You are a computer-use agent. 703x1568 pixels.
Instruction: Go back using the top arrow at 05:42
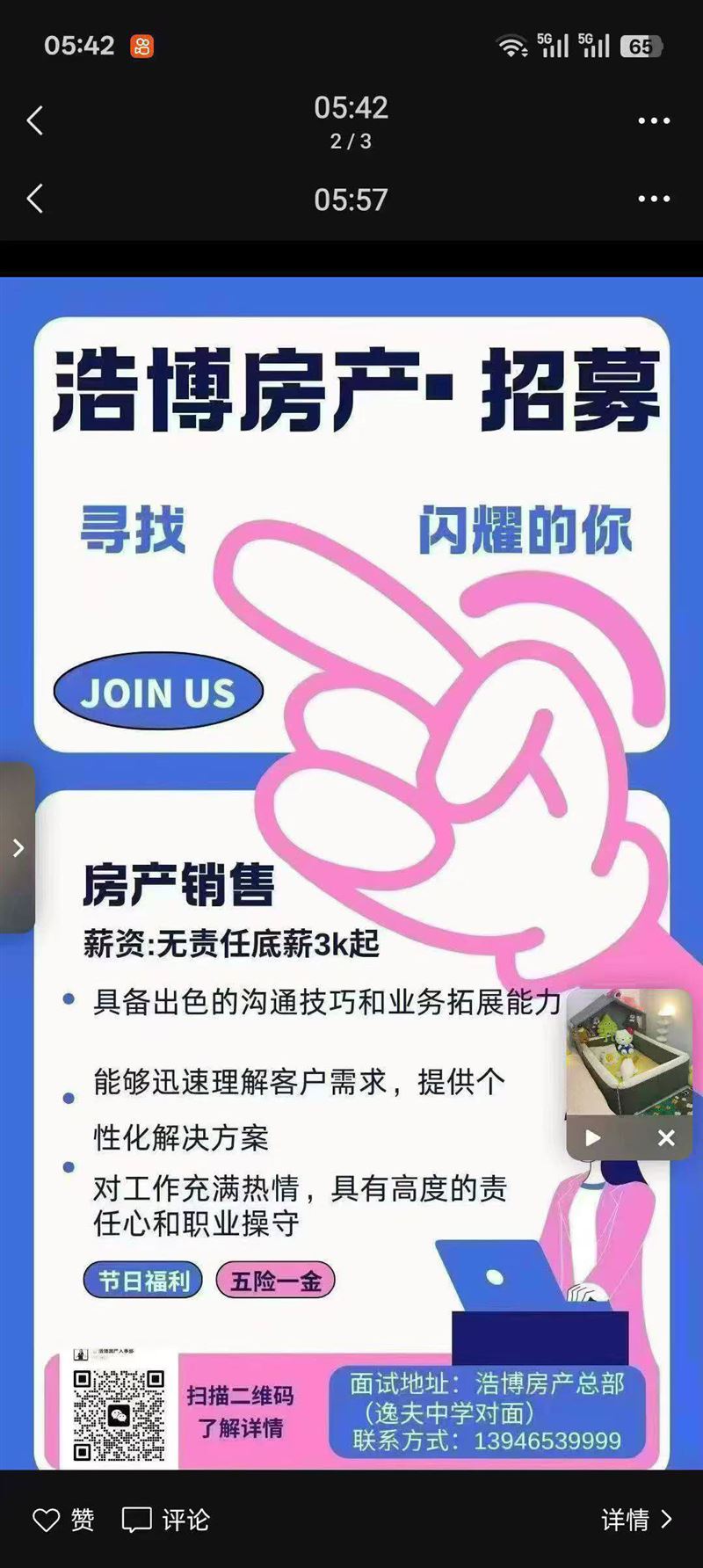pos(35,120)
